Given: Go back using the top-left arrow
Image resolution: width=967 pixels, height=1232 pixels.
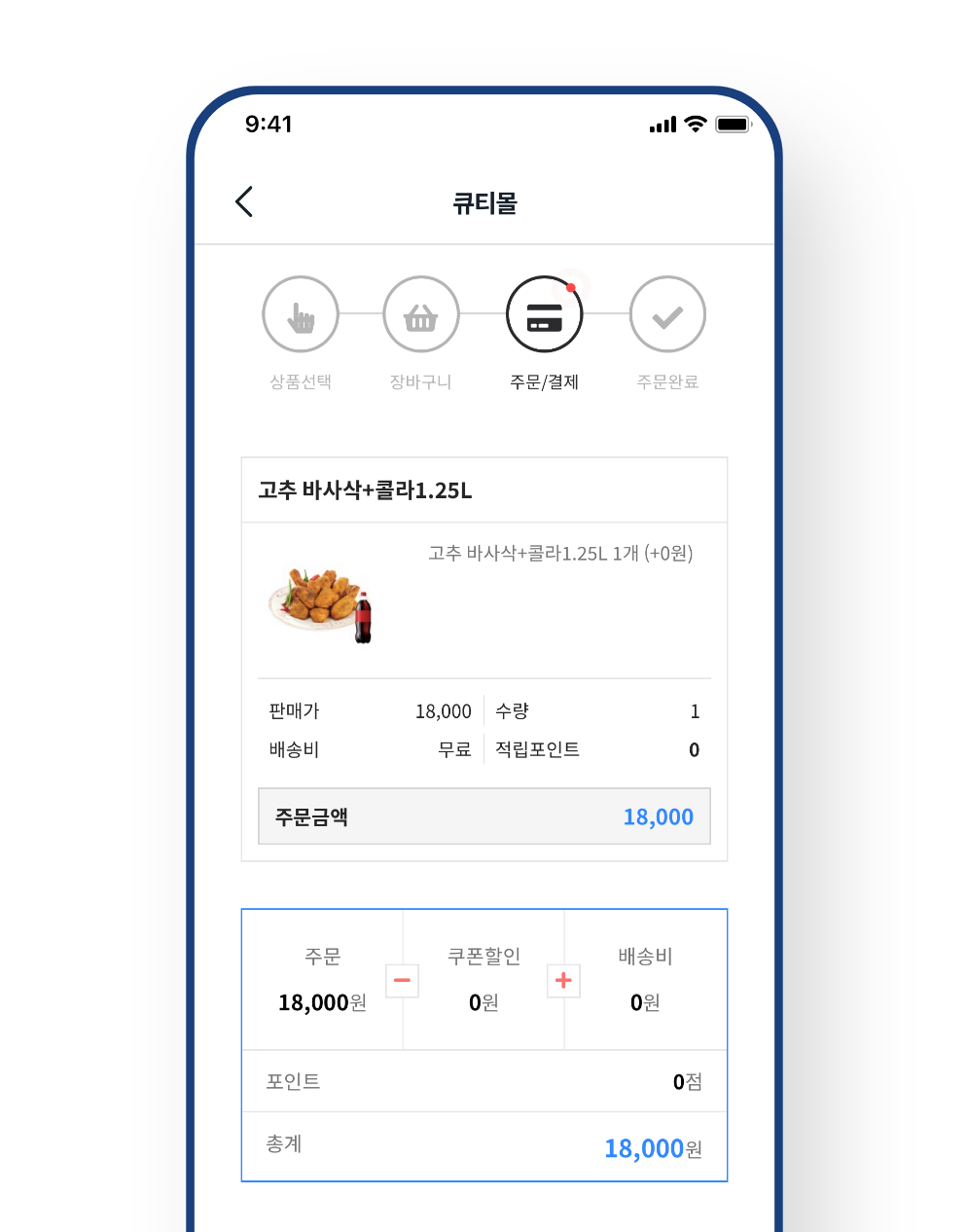Looking at the screenshot, I should (244, 201).
